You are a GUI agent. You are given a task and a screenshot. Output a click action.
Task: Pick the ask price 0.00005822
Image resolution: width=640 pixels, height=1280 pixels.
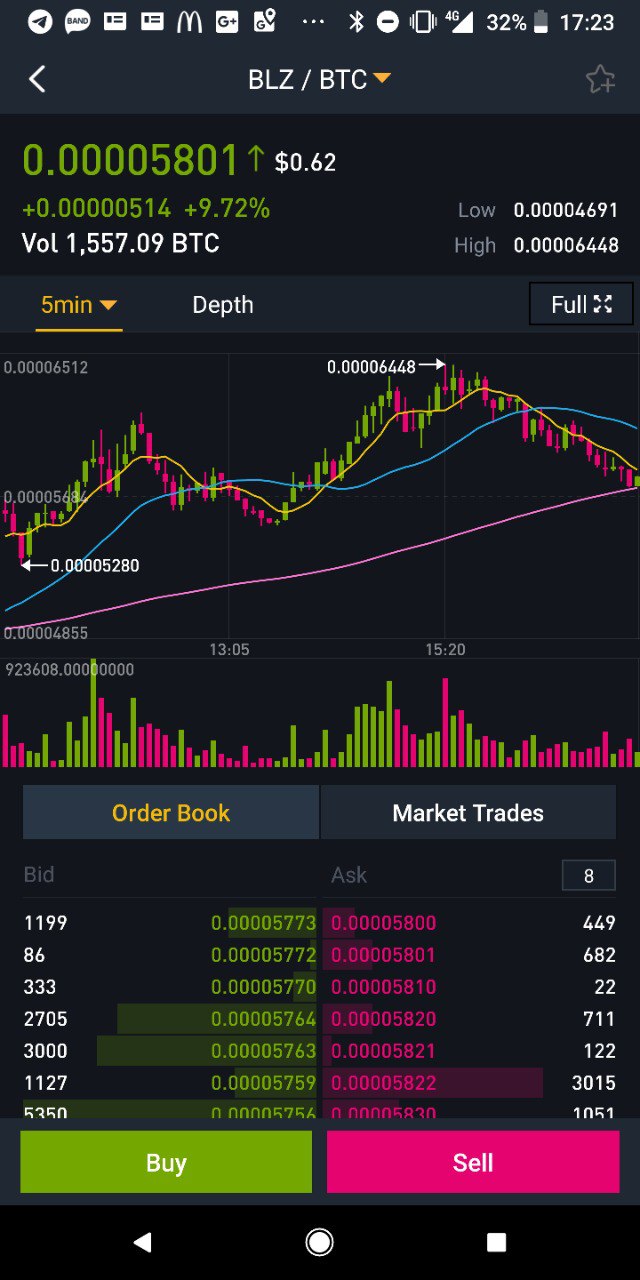coord(384,1083)
